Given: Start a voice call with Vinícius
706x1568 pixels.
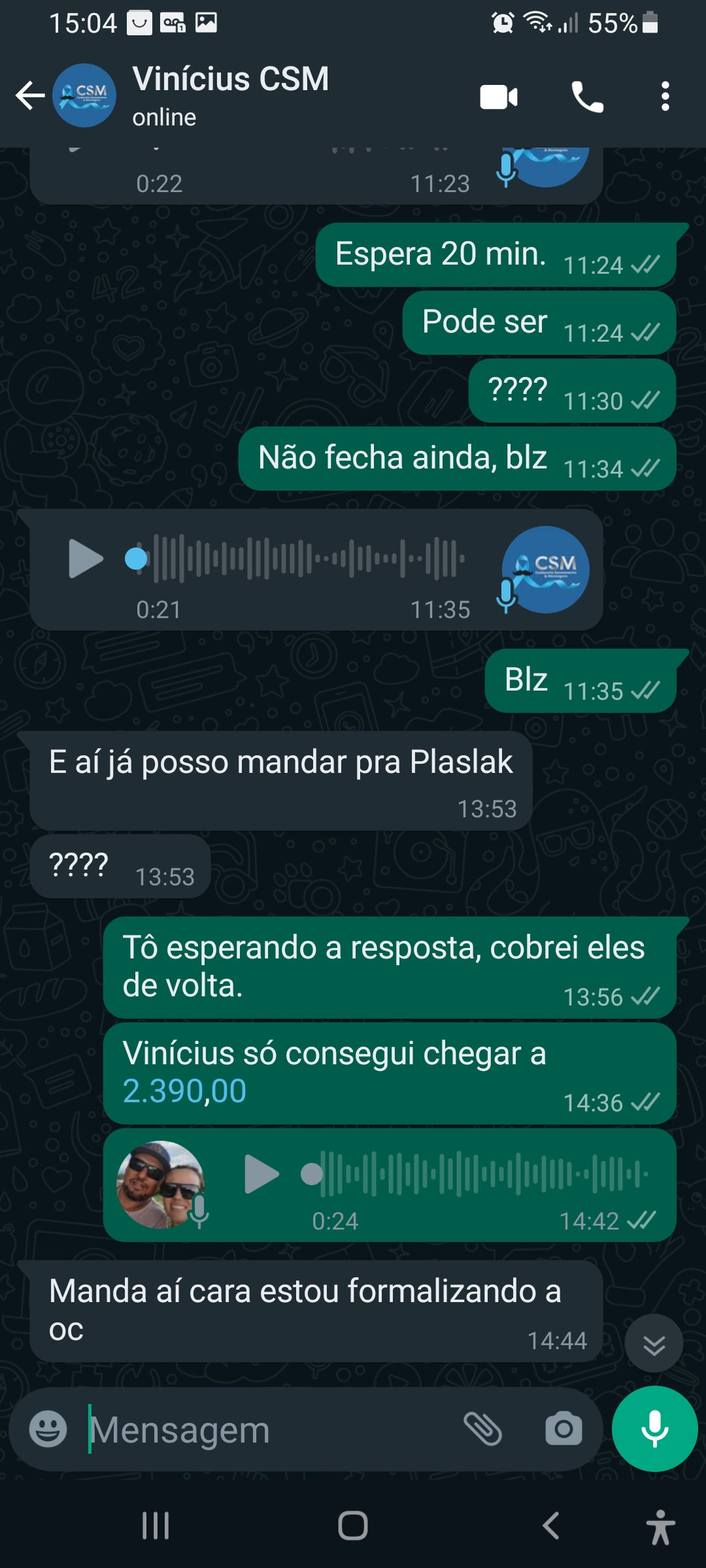Looking at the screenshot, I should coord(586,97).
